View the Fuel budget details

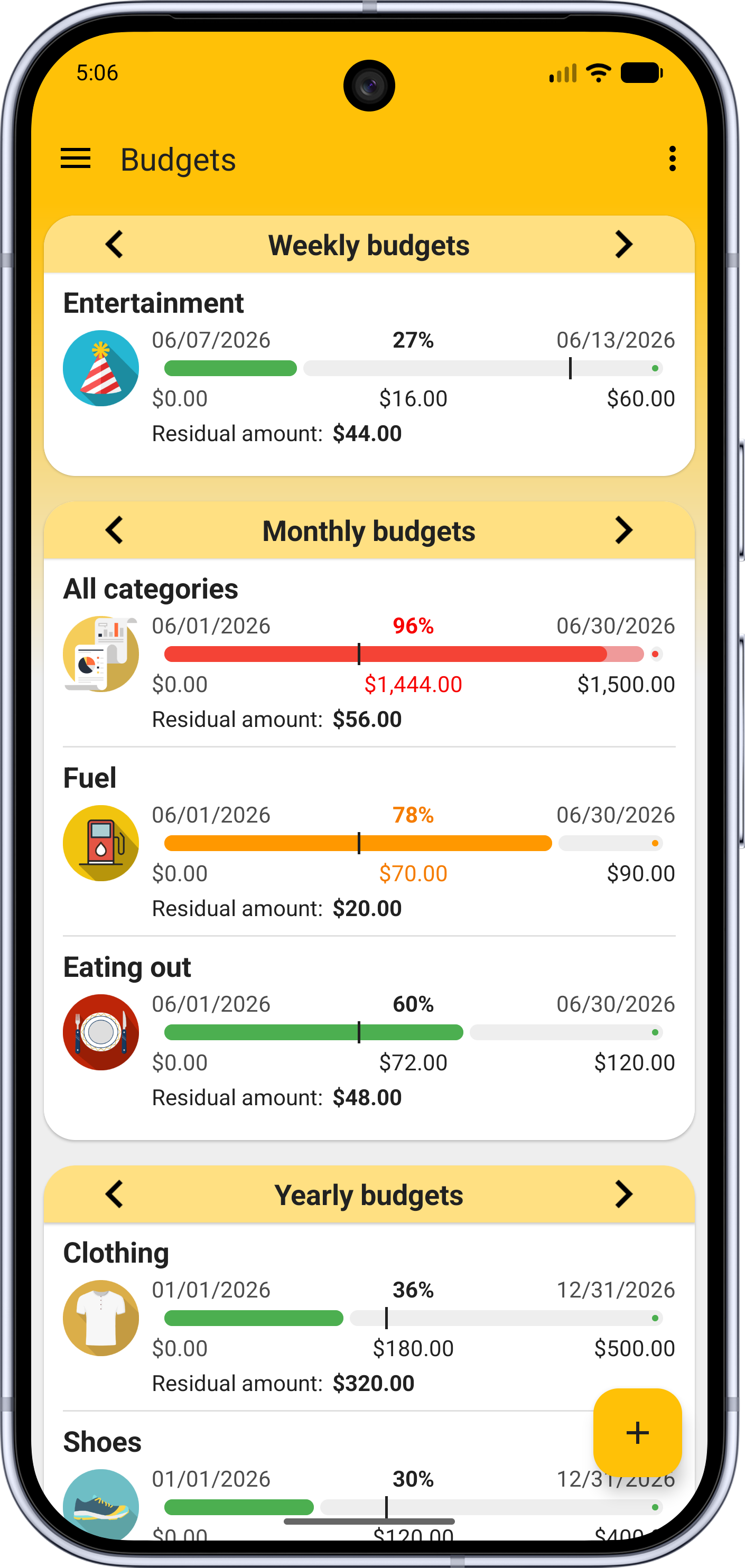click(x=369, y=842)
